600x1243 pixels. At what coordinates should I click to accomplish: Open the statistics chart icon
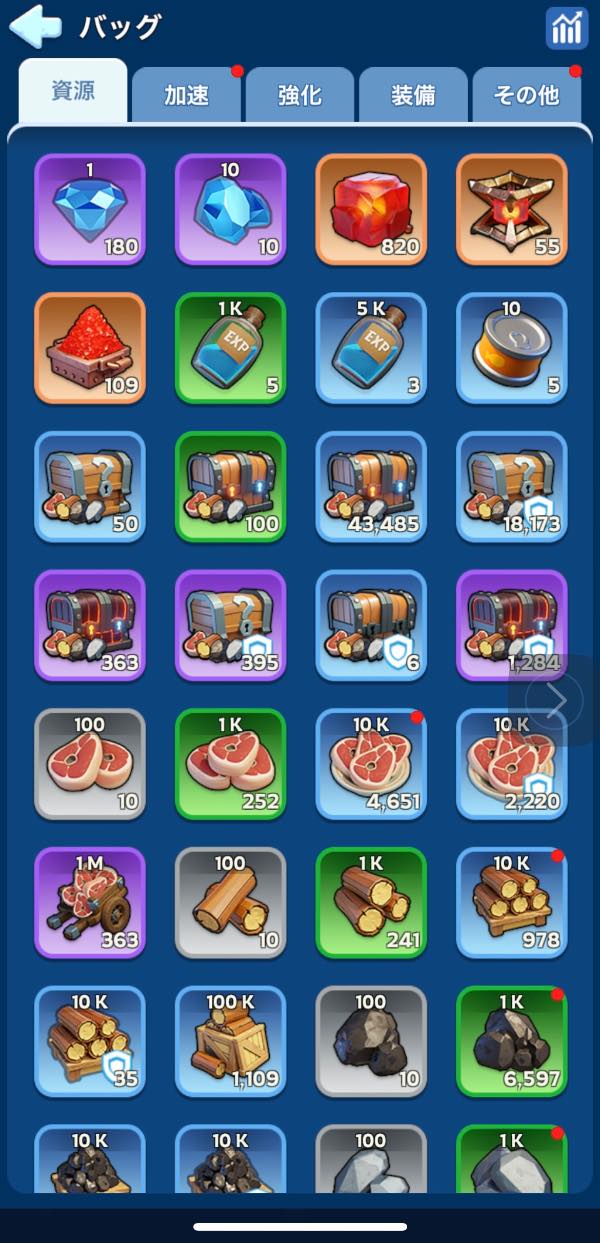(x=566, y=28)
